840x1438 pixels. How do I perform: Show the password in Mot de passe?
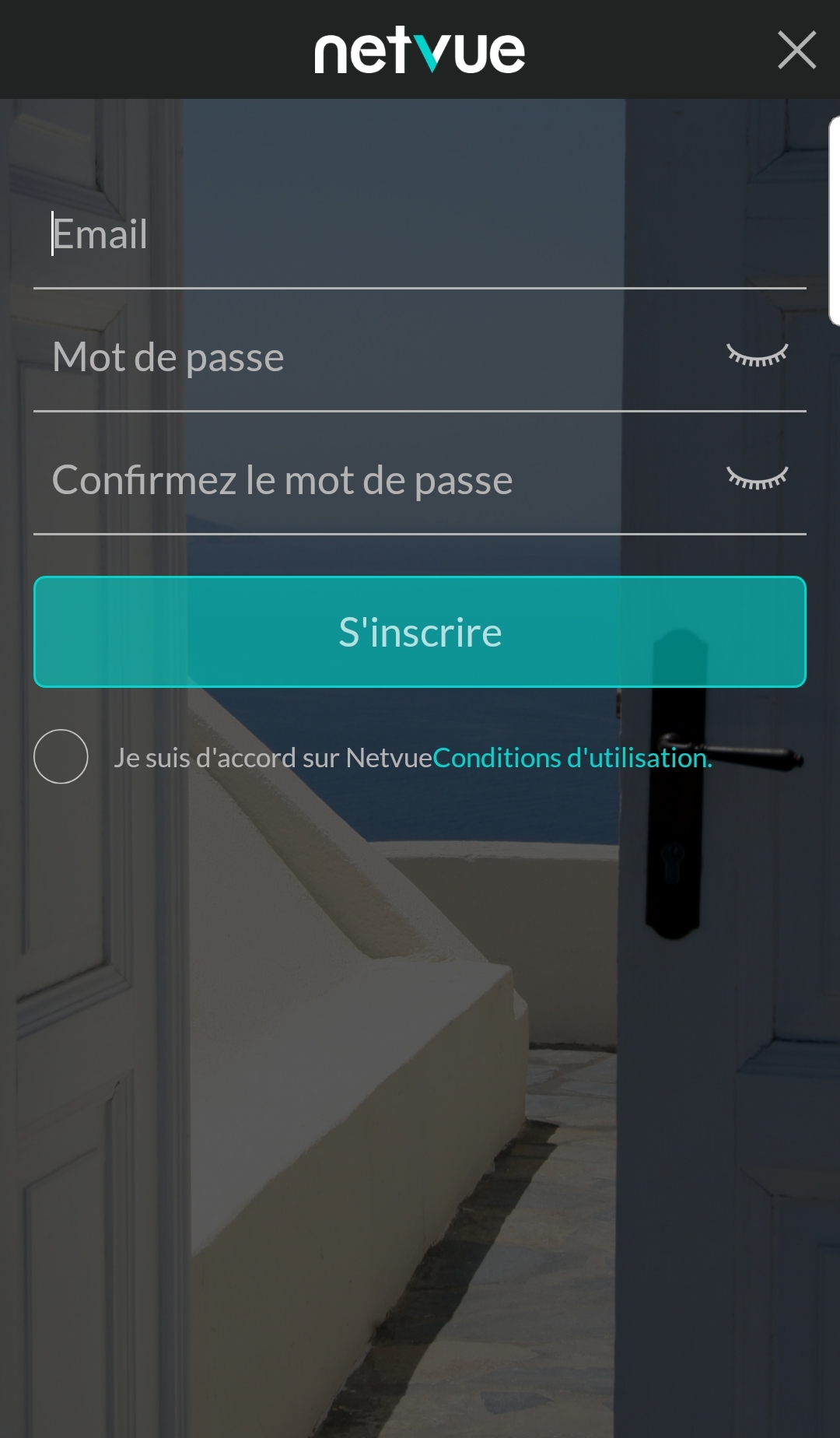coord(757,356)
